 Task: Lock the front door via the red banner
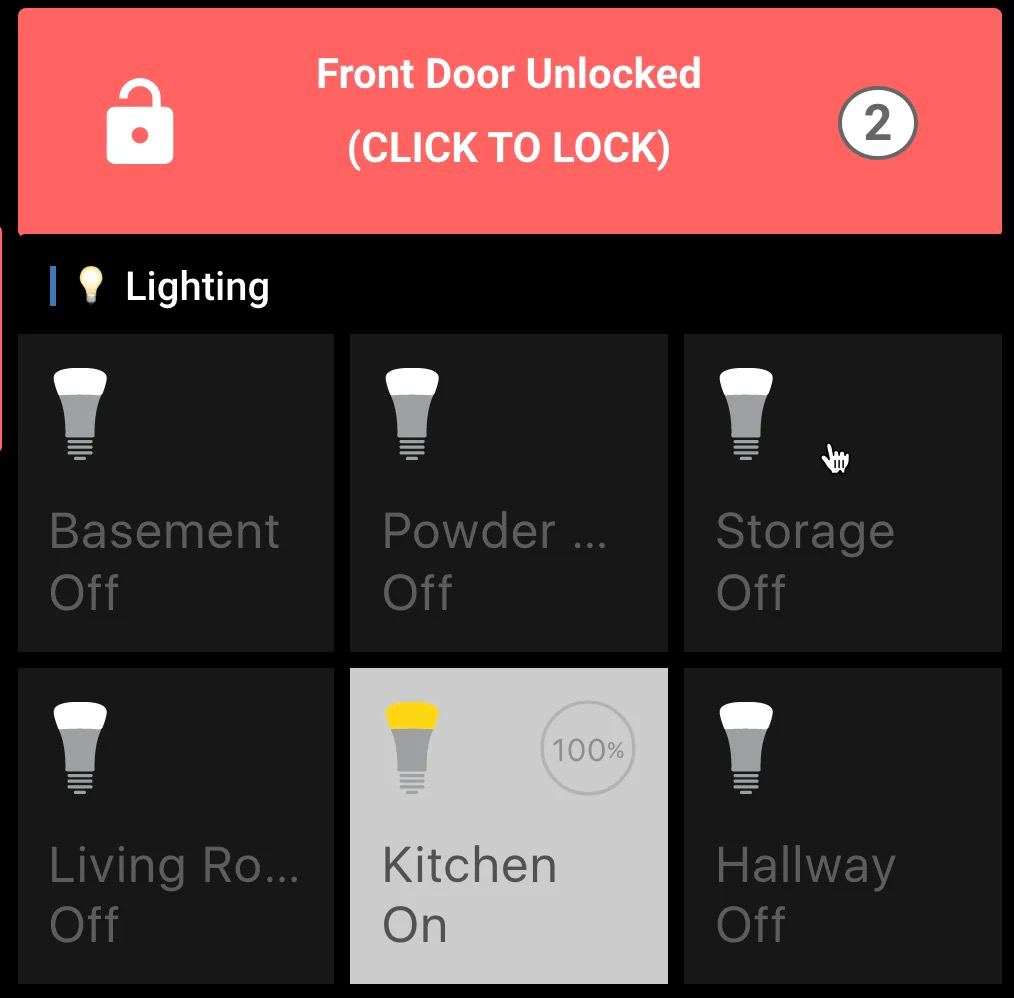pos(508,122)
